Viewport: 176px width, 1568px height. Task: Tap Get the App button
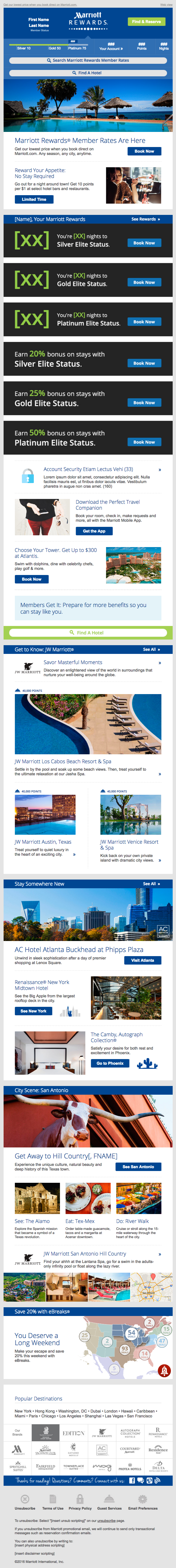[94, 531]
